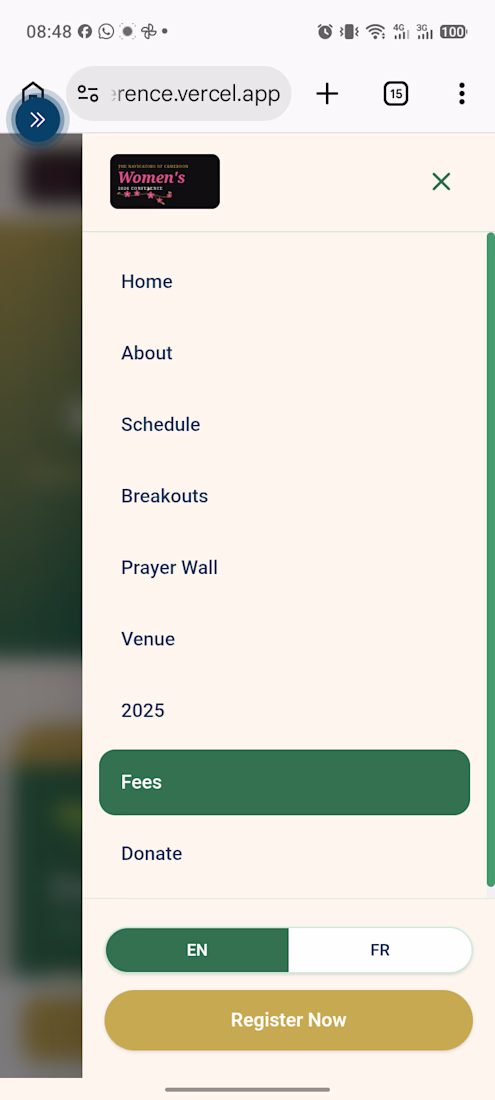Tap the site settings icon in address bar
495x1100 pixels.
pos(88,93)
